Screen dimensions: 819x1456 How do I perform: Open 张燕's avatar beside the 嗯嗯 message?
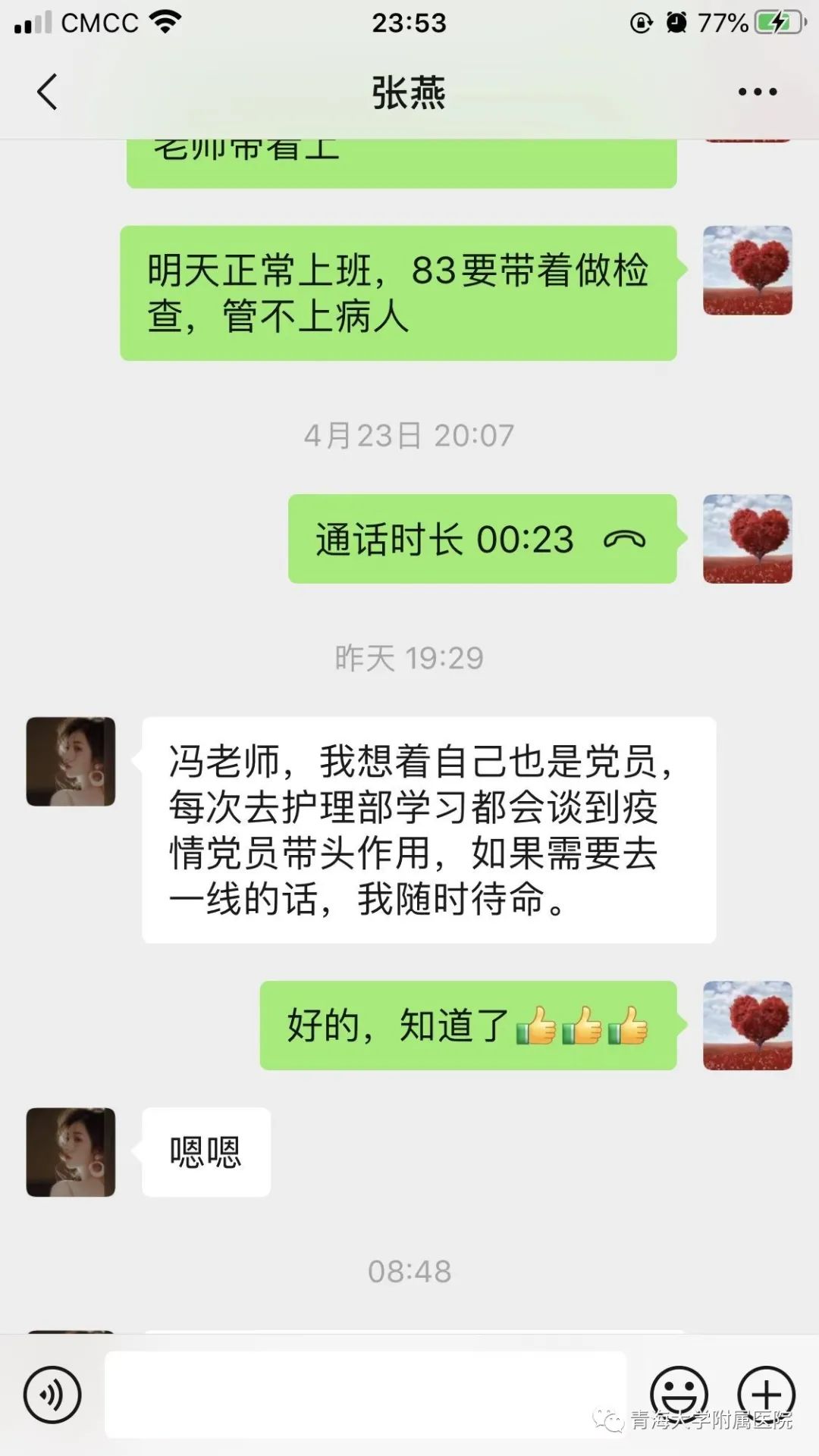71,1152
